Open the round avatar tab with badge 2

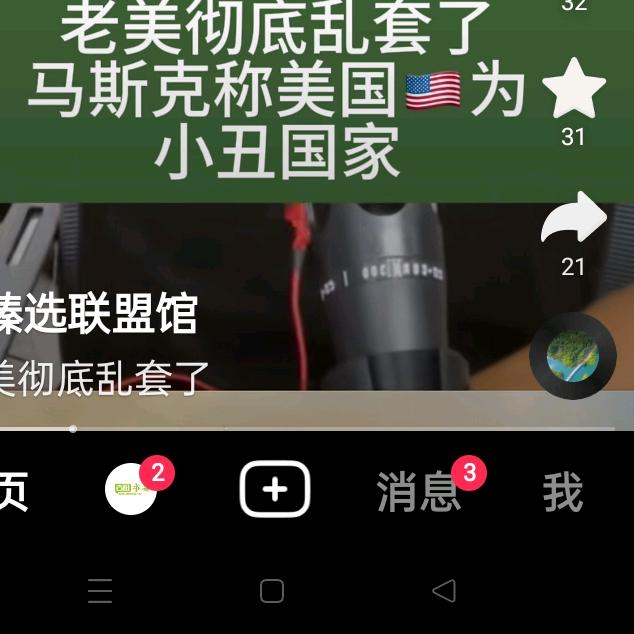point(132,490)
